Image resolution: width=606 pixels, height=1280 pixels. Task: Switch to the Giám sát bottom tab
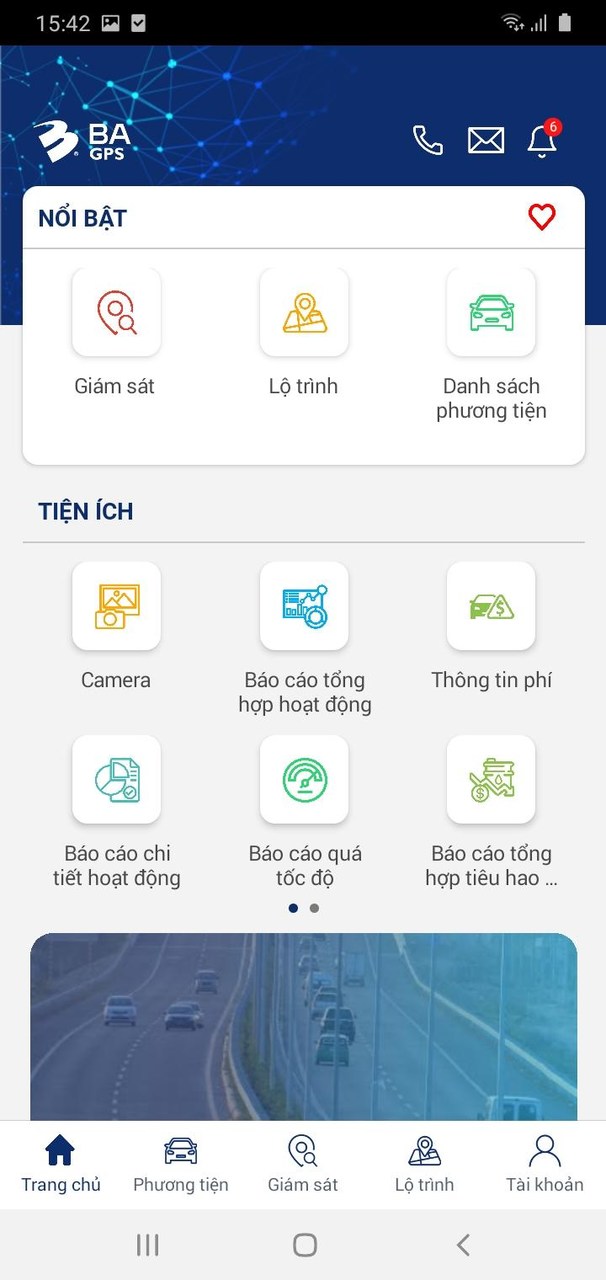click(303, 1165)
